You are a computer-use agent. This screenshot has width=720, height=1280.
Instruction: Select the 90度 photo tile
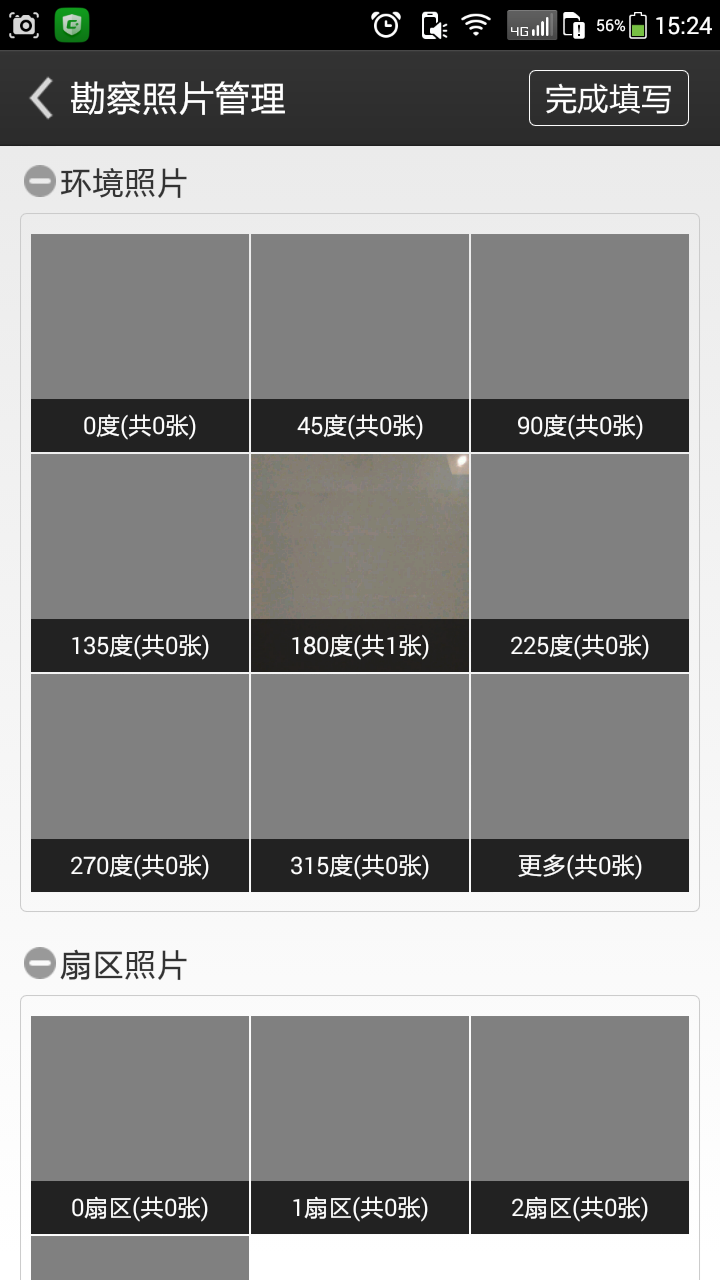pyautogui.click(x=580, y=342)
